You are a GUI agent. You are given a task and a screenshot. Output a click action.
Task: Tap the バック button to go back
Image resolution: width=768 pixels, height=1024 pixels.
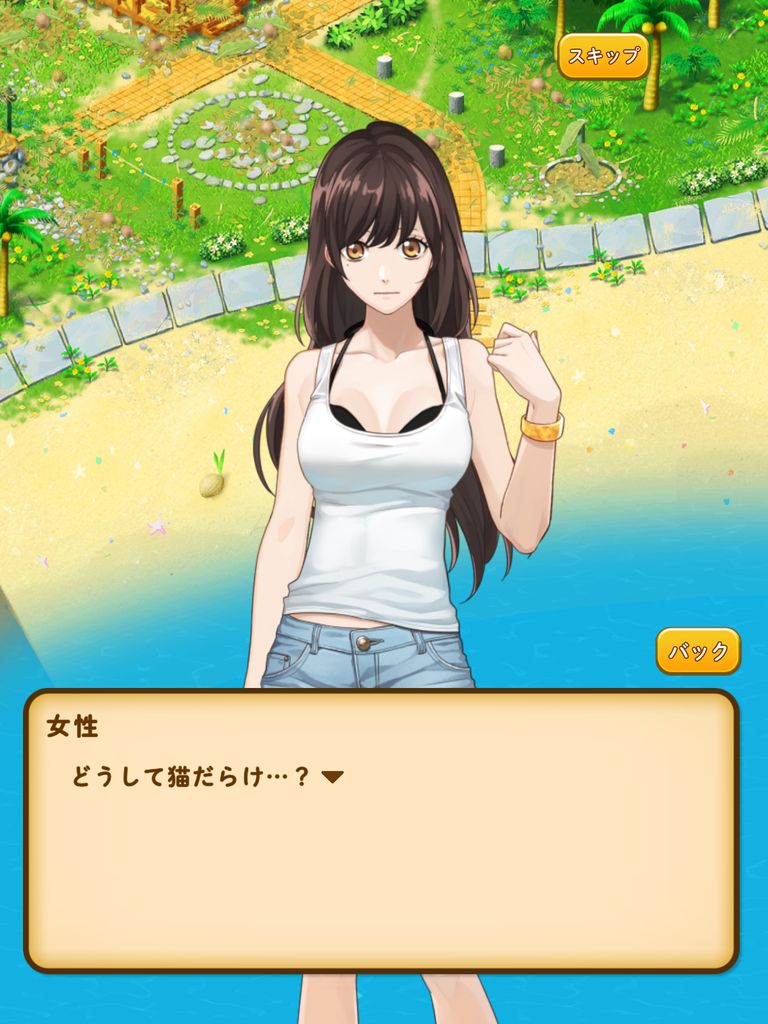698,652
